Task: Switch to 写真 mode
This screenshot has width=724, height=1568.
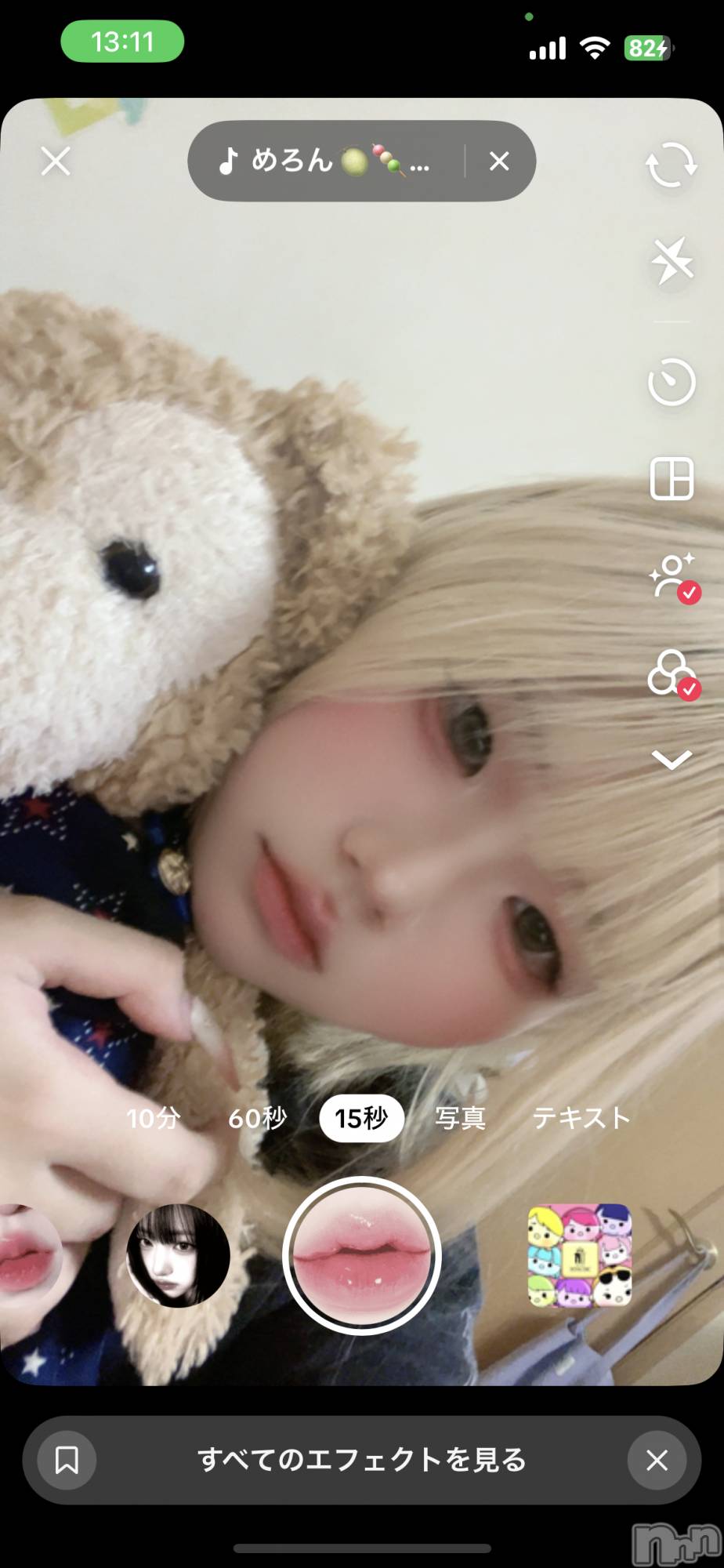Action: [461, 1118]
